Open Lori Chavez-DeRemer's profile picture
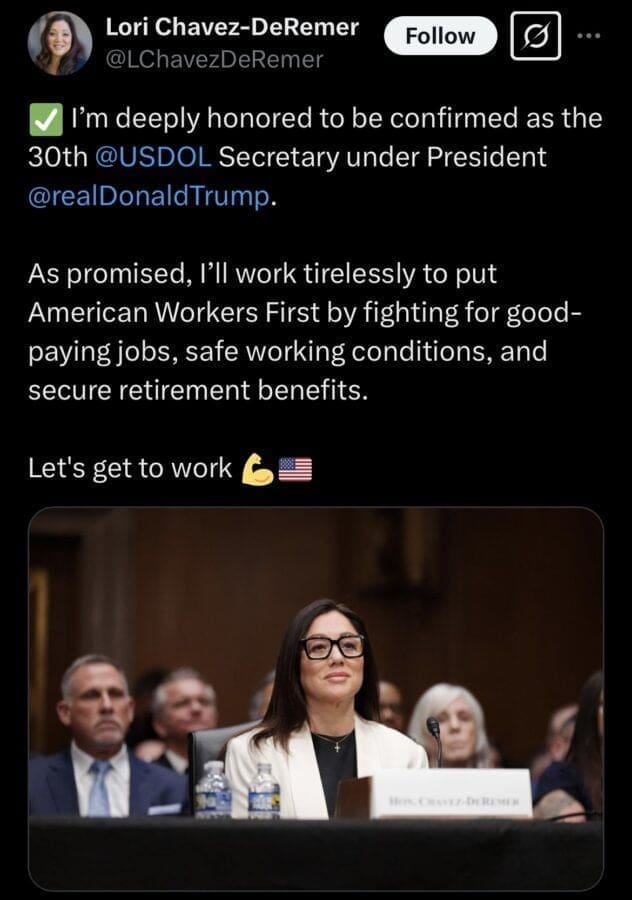Viewport: 632px width, 900px height. coord(60,44)
